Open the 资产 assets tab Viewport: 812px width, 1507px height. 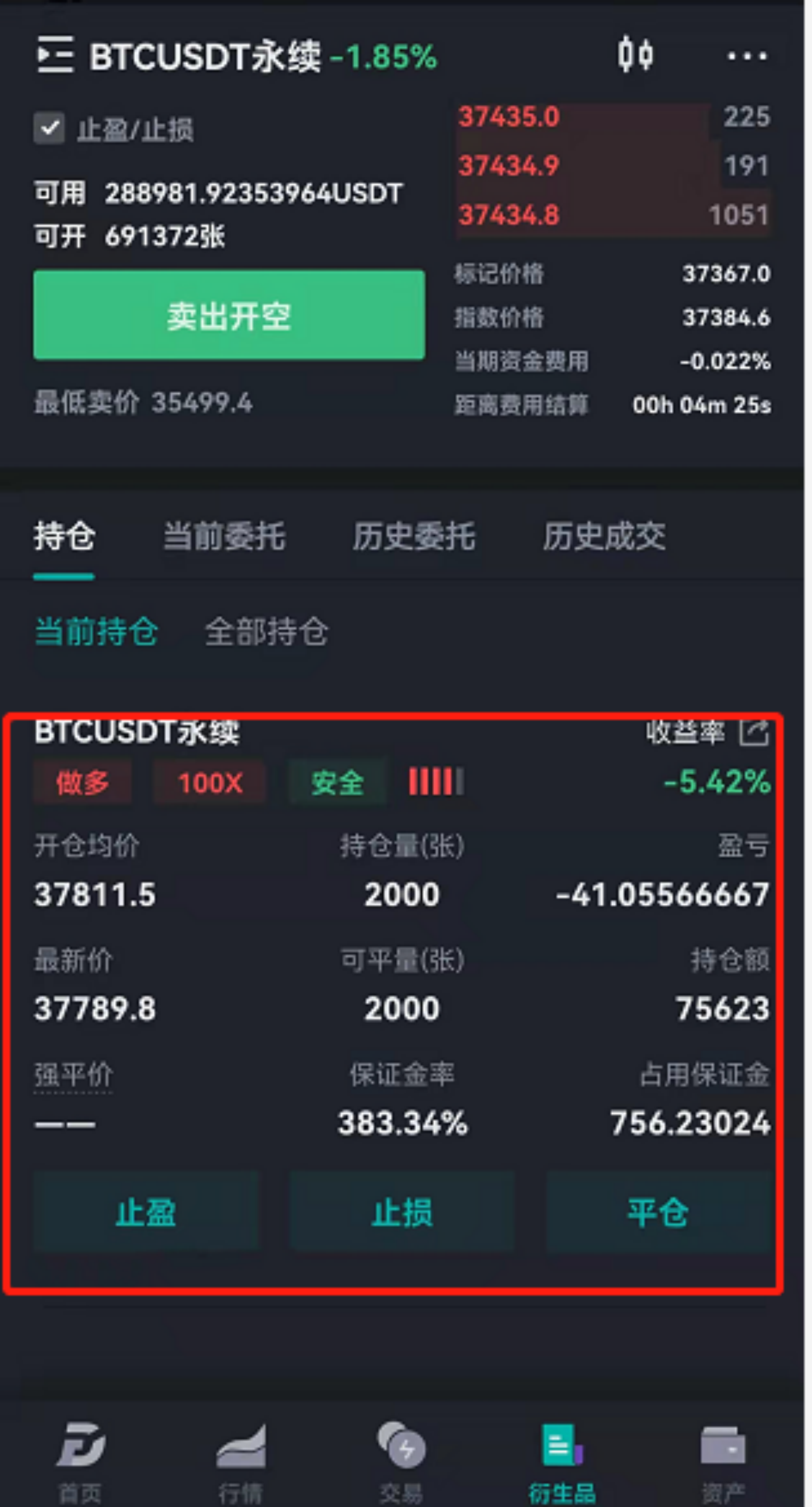(x=723, y=1458)
